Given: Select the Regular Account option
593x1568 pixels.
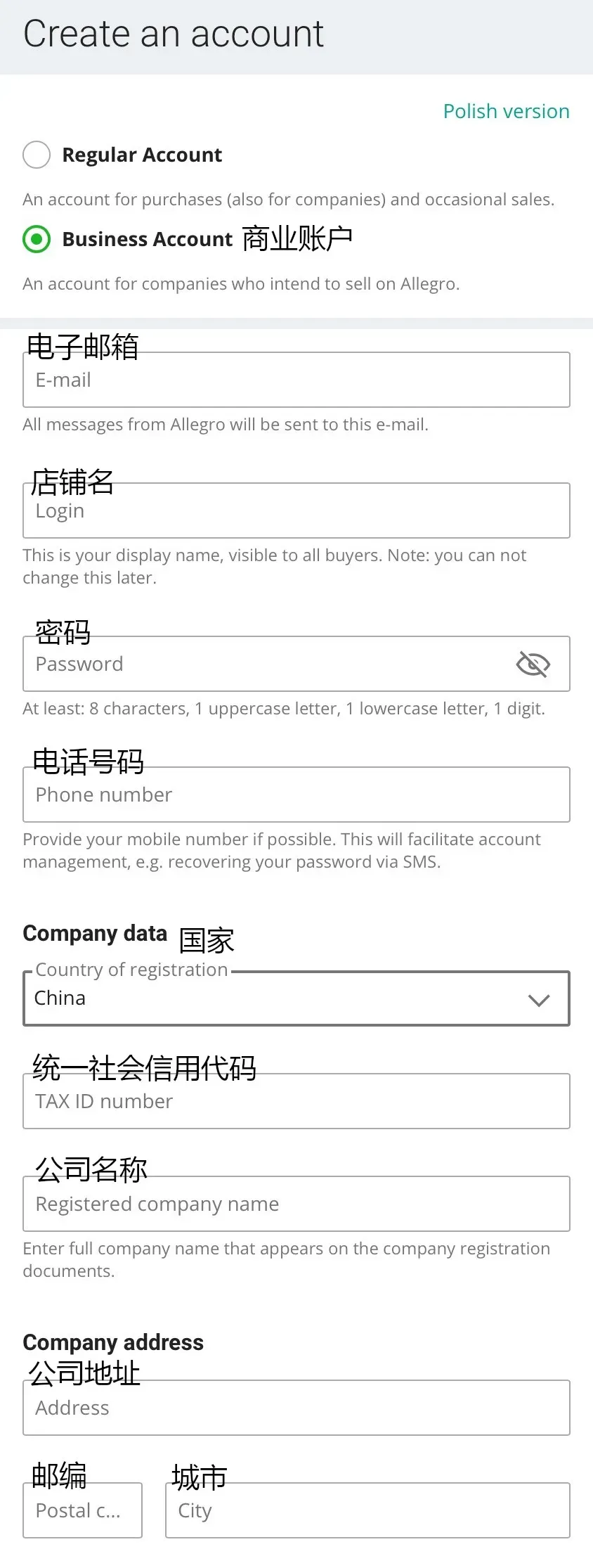Looking at the screenshot, I should [x=37, y=155].
